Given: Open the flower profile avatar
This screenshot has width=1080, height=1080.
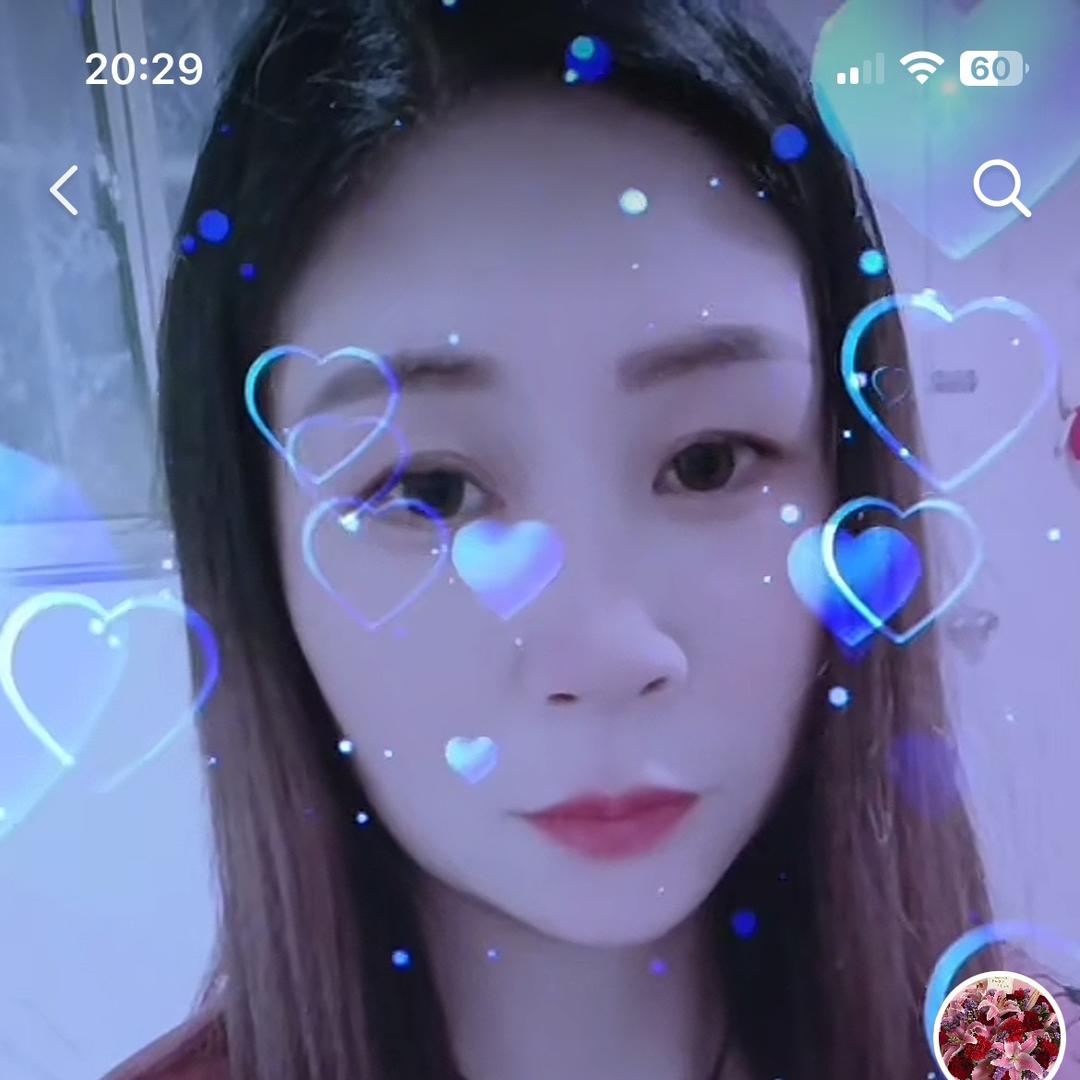Looking at the screenshot, I should [998, 1030].
